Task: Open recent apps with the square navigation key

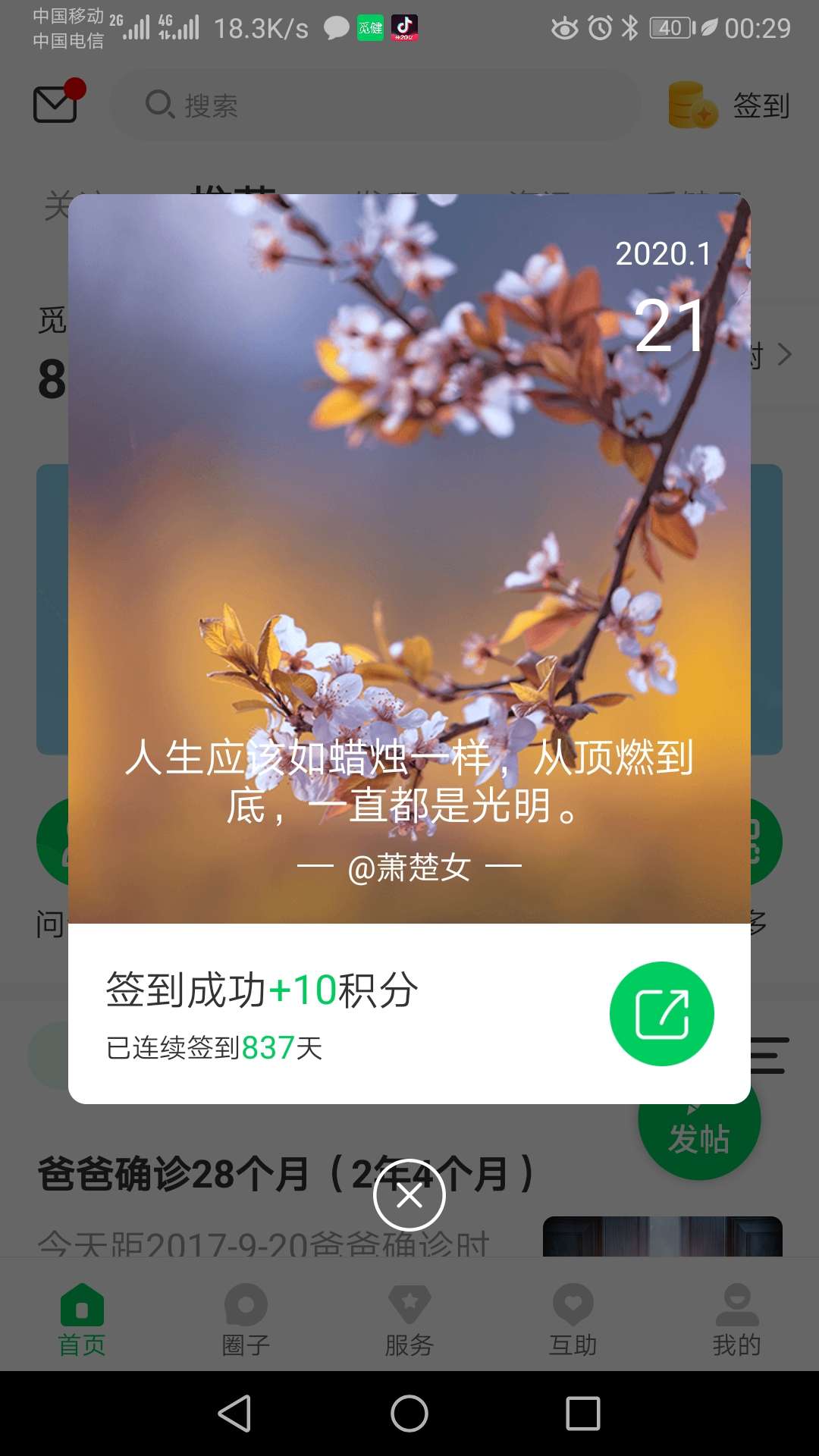Action: pos(583,1412)
